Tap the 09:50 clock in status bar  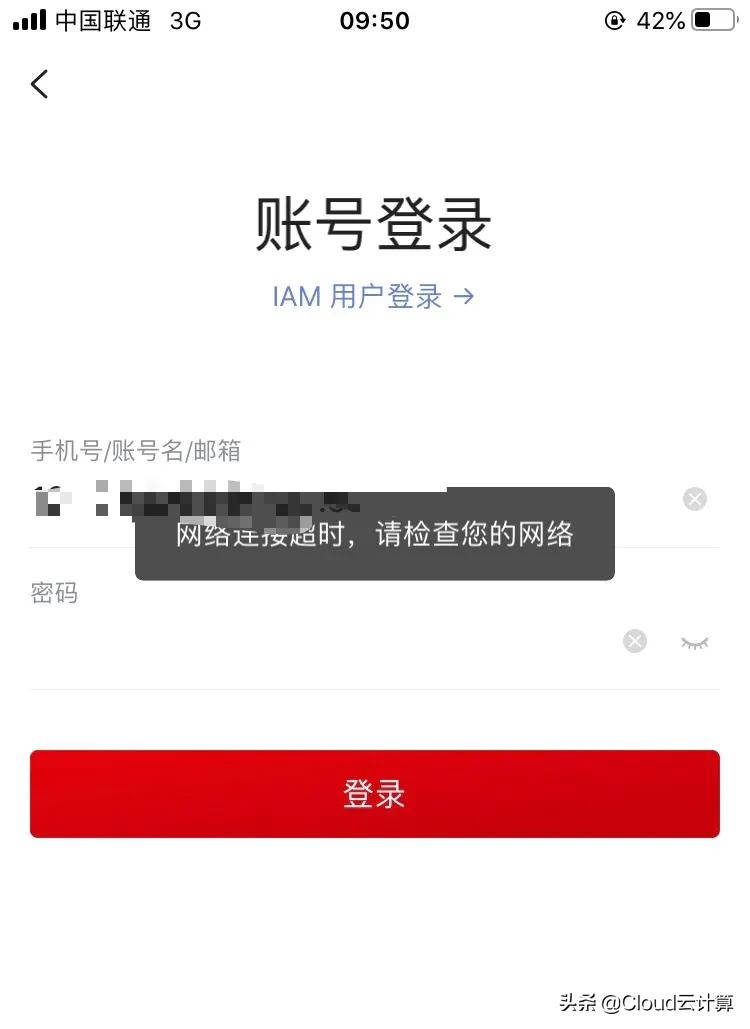coord(374,19)
